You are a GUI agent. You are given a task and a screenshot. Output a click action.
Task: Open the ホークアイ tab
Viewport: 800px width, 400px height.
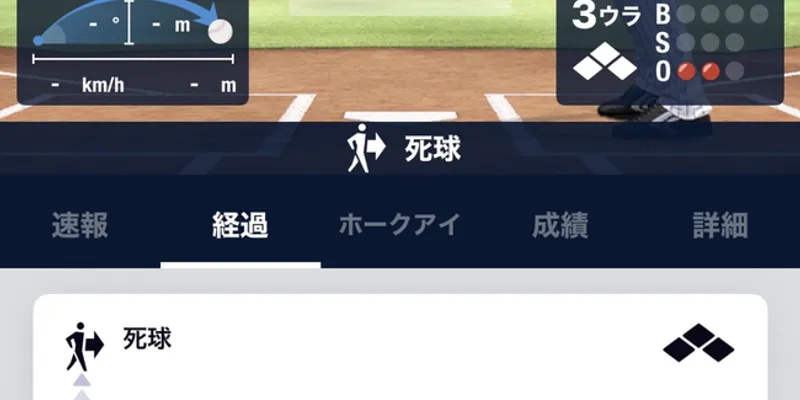click(x=400, y=226)
